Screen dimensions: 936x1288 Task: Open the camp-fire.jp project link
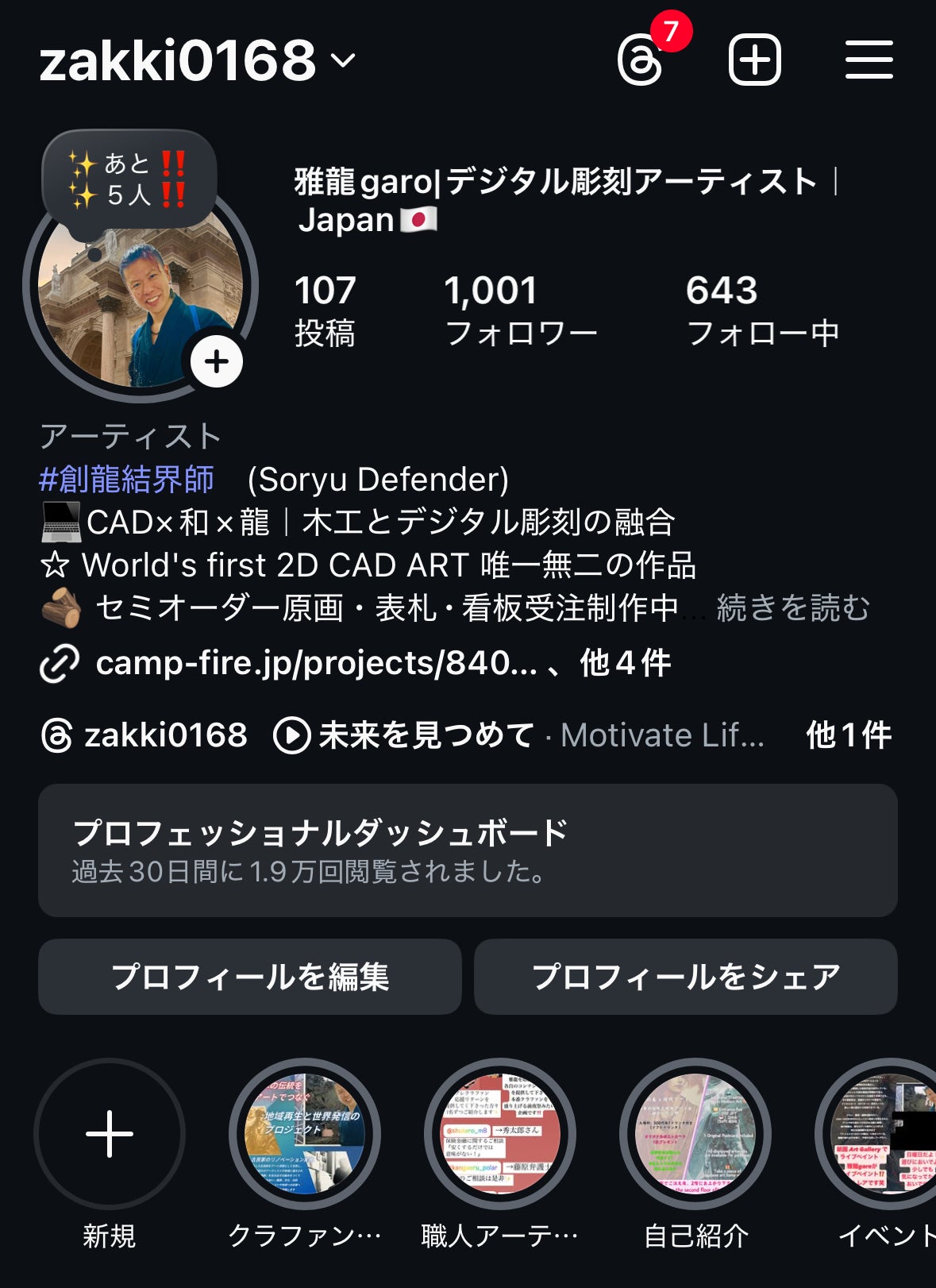tap(316, 663)
